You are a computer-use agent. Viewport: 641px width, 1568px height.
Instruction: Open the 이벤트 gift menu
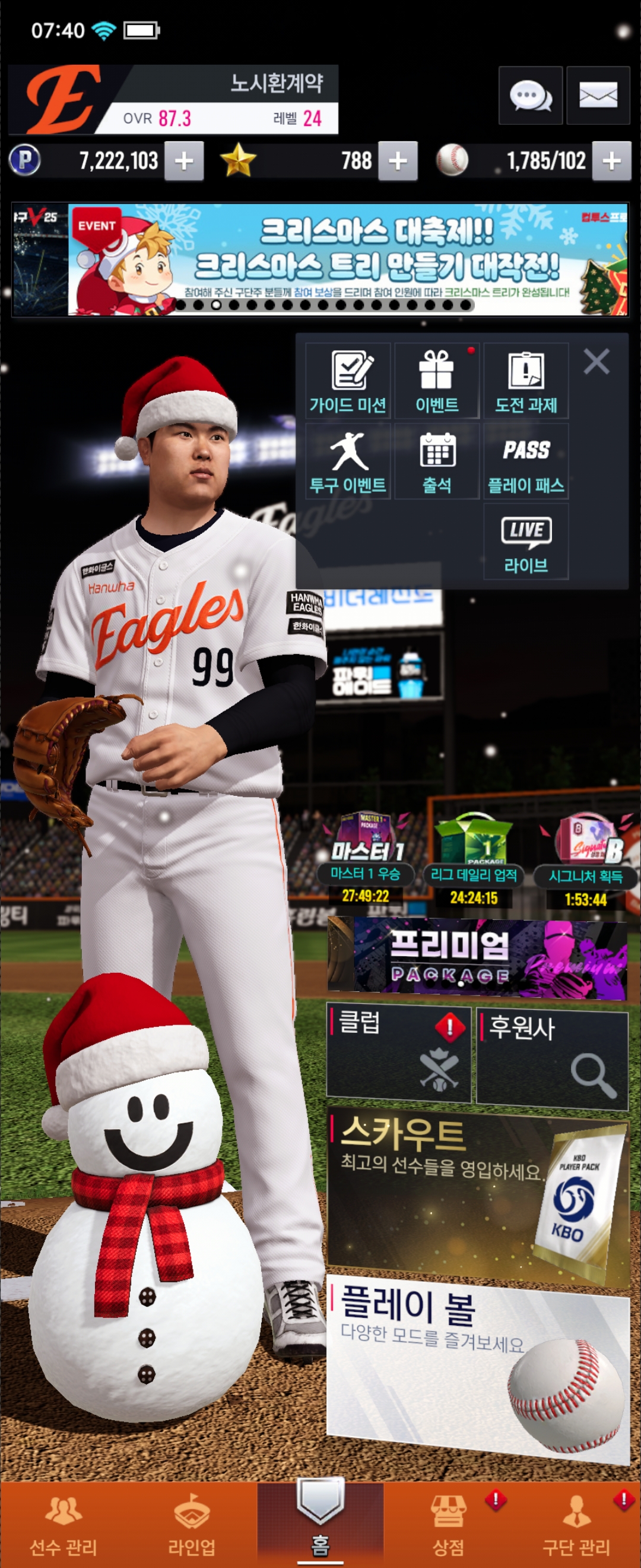point(437,381)
